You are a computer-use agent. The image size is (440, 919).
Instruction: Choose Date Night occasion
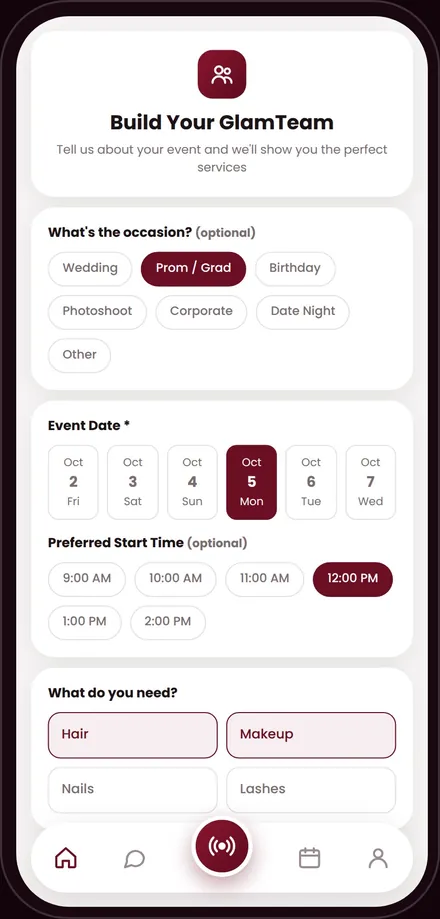(x=302, y=312)
